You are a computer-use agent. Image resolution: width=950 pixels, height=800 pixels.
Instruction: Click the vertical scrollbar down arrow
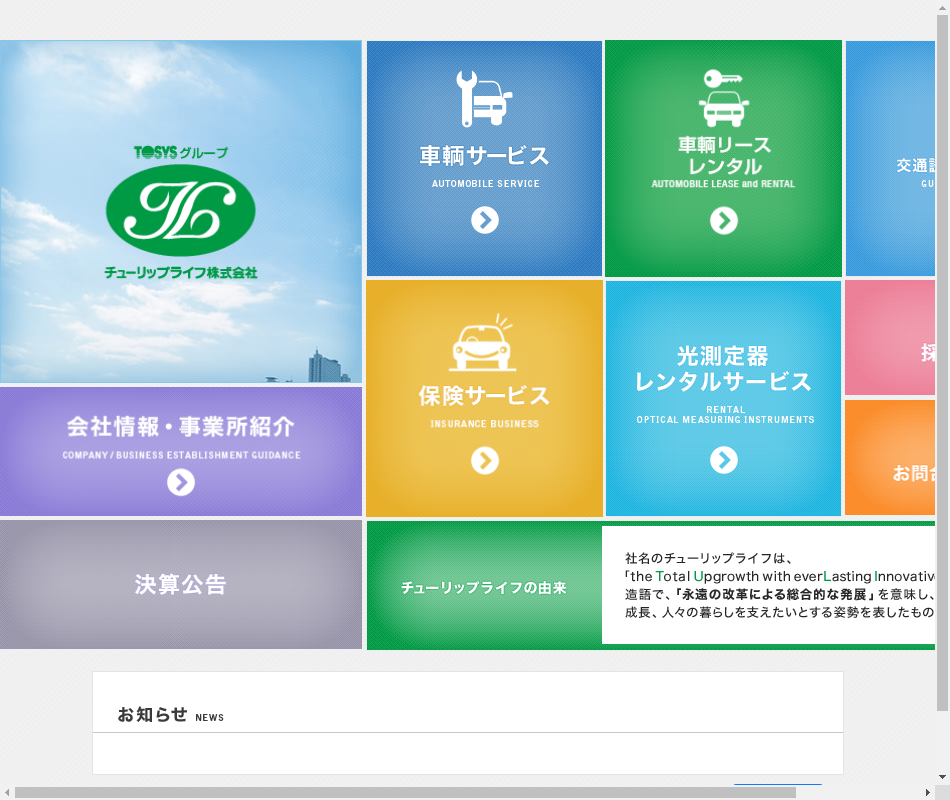tap(942, 777)
